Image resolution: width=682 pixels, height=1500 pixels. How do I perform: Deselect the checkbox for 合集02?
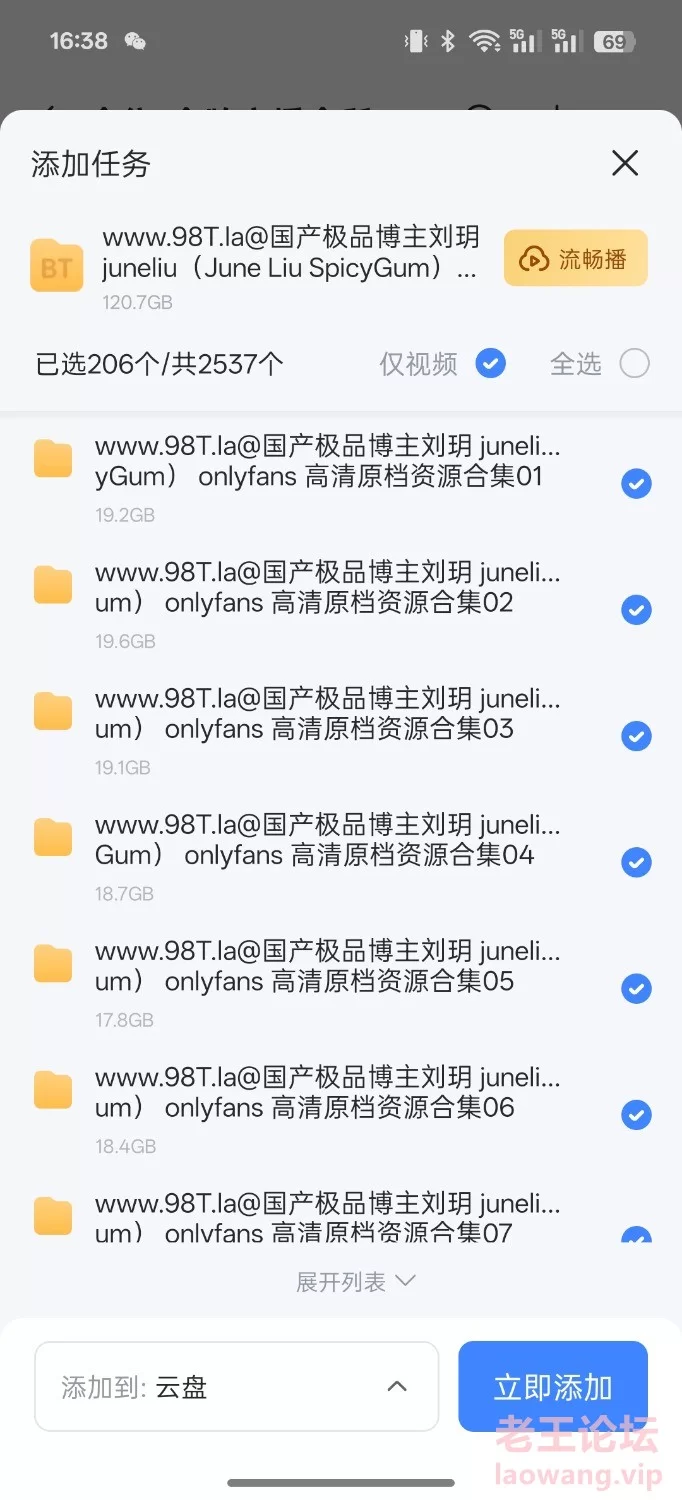coord(636,610)
